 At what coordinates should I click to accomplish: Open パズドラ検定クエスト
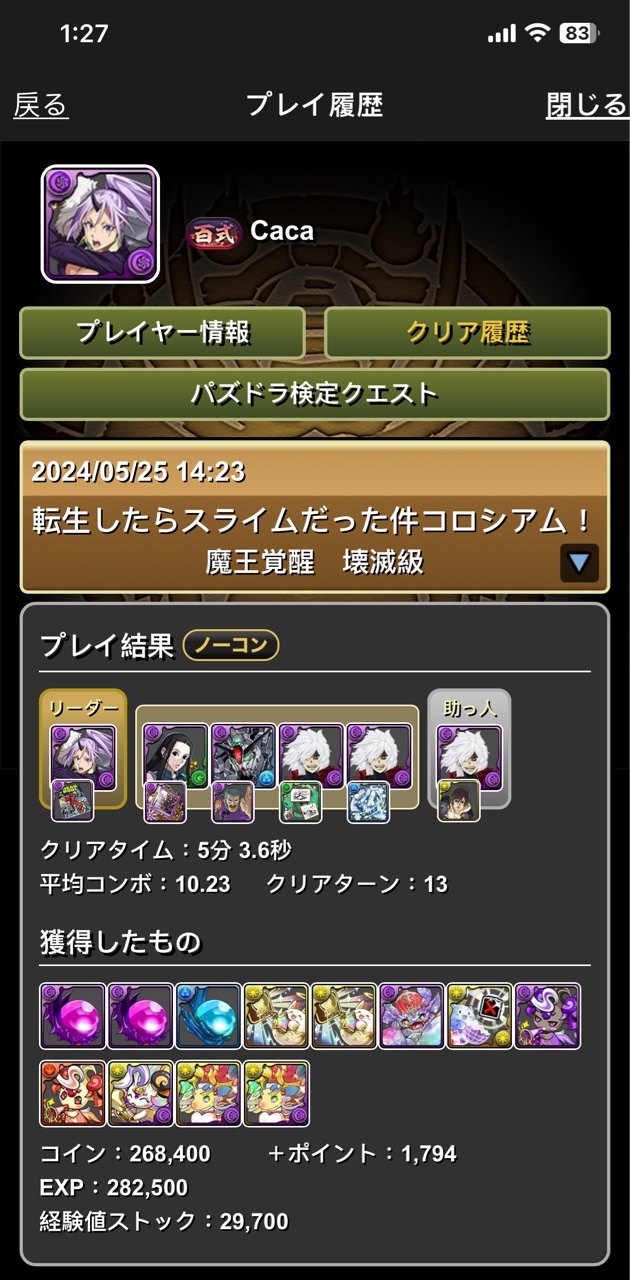(x=315, y=394)
